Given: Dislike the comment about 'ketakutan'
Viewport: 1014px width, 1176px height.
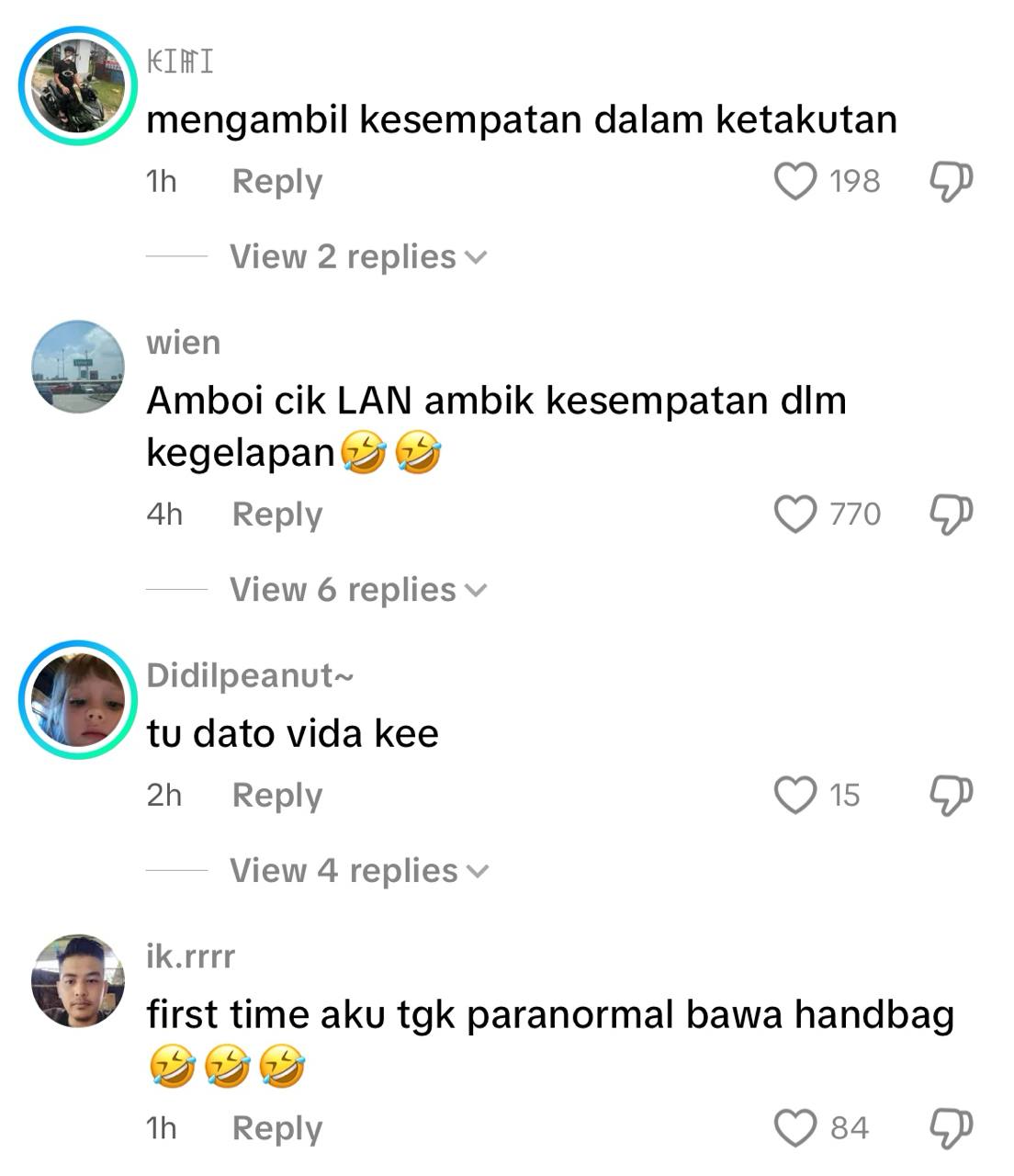Looking at the screenshot, I should coord(951,181).
